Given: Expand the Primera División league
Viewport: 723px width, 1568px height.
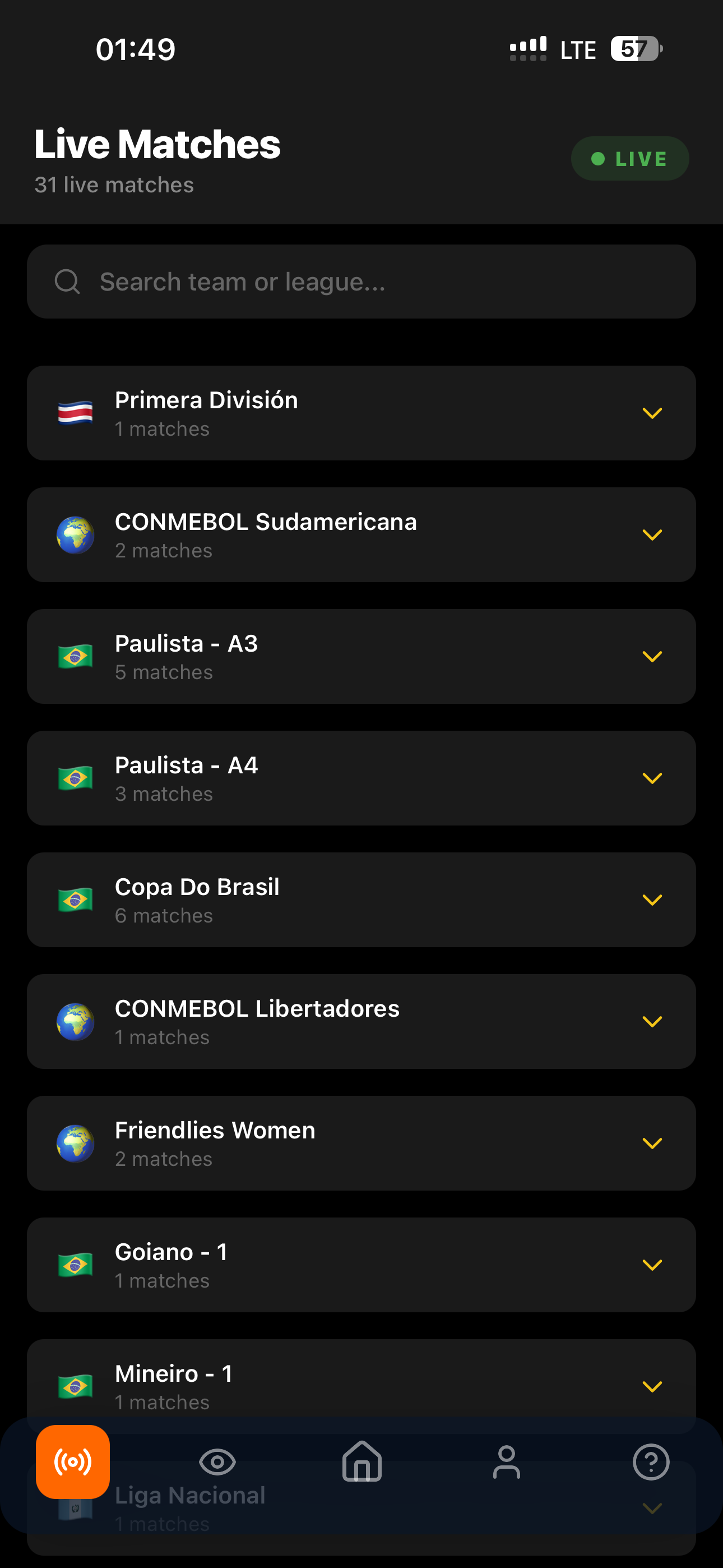Looking at the screenshot, I should [652, 413].
